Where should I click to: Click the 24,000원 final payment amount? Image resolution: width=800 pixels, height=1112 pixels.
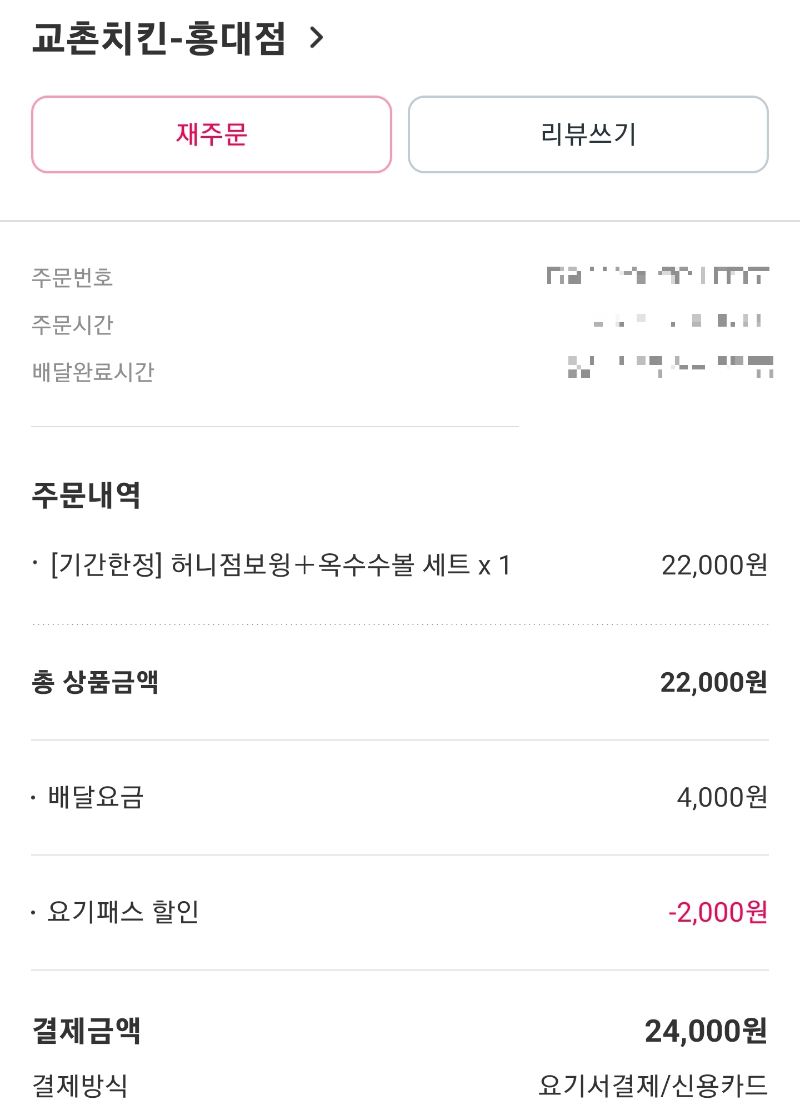[x=710, y=1031]
